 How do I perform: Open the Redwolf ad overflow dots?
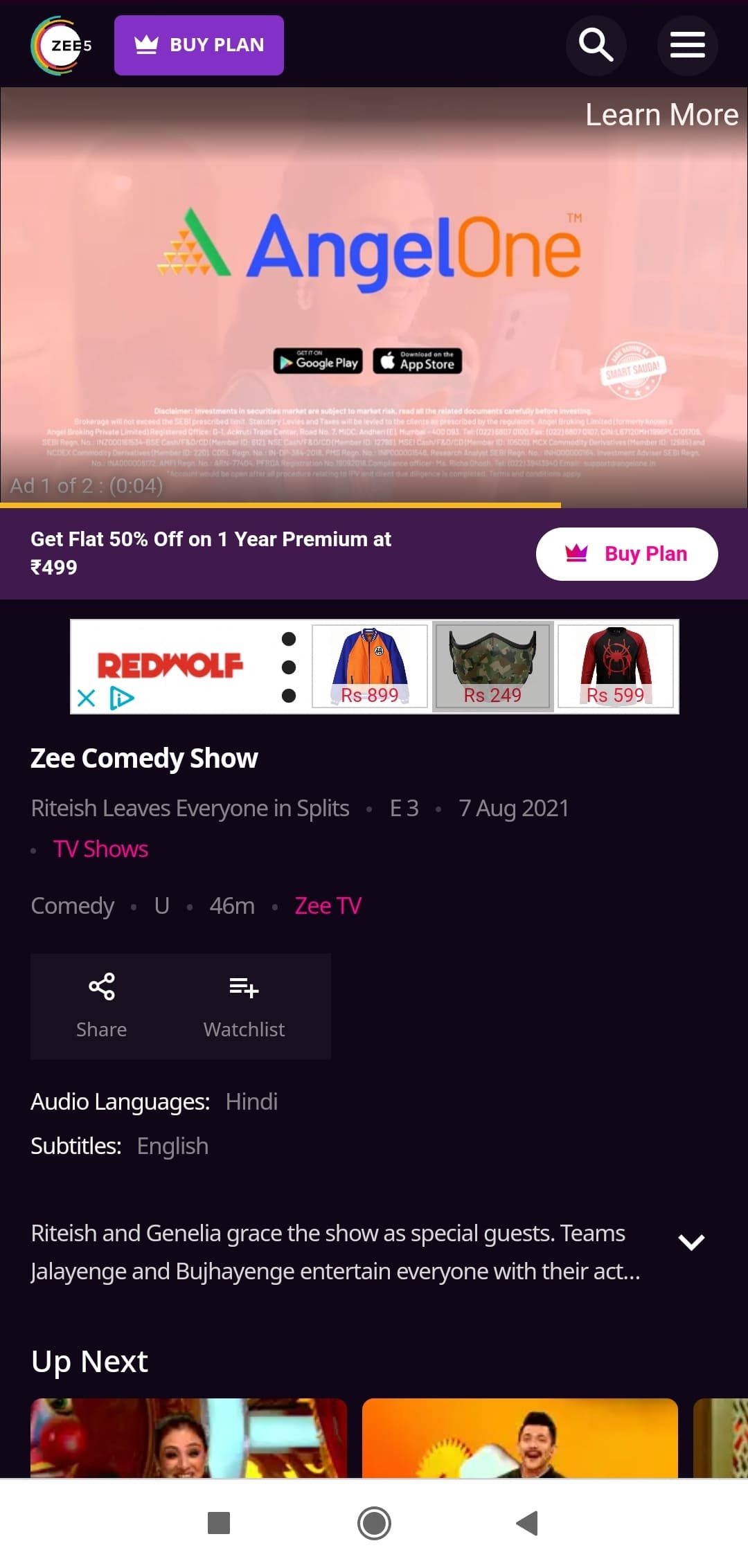click(289, 667)
